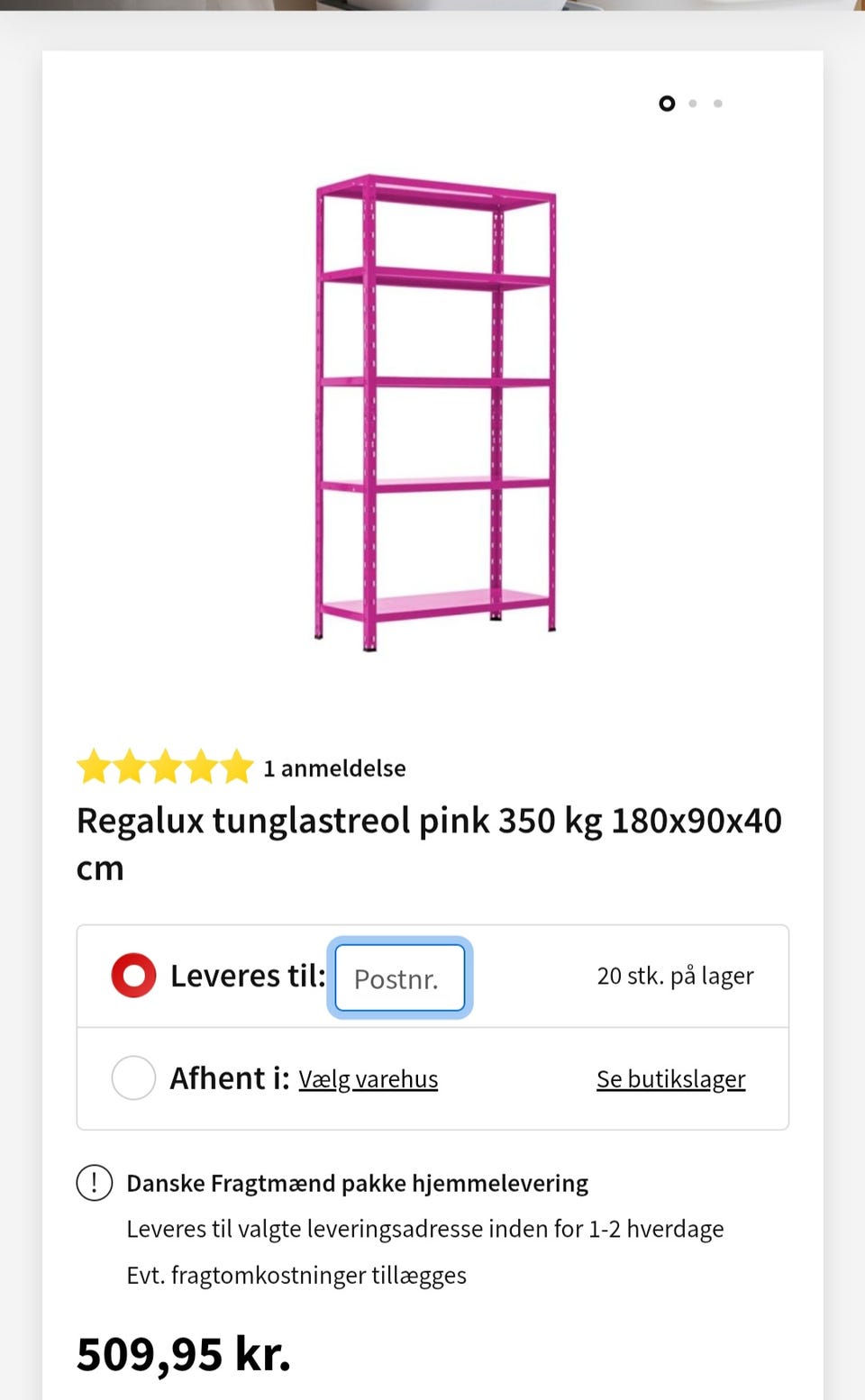Click the fifth rating star
Viewport: 865px width, 1400px height.
[235, 767]
